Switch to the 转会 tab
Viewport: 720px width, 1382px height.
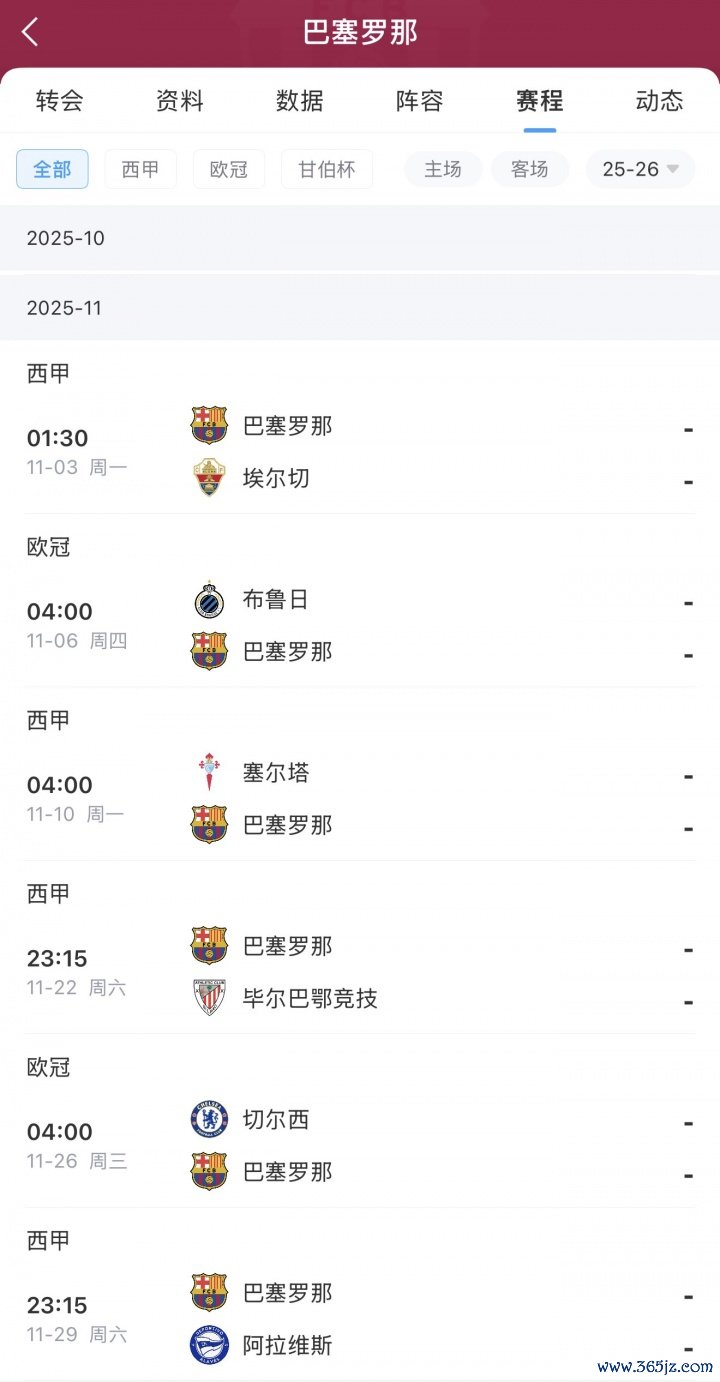coord(60,101)
